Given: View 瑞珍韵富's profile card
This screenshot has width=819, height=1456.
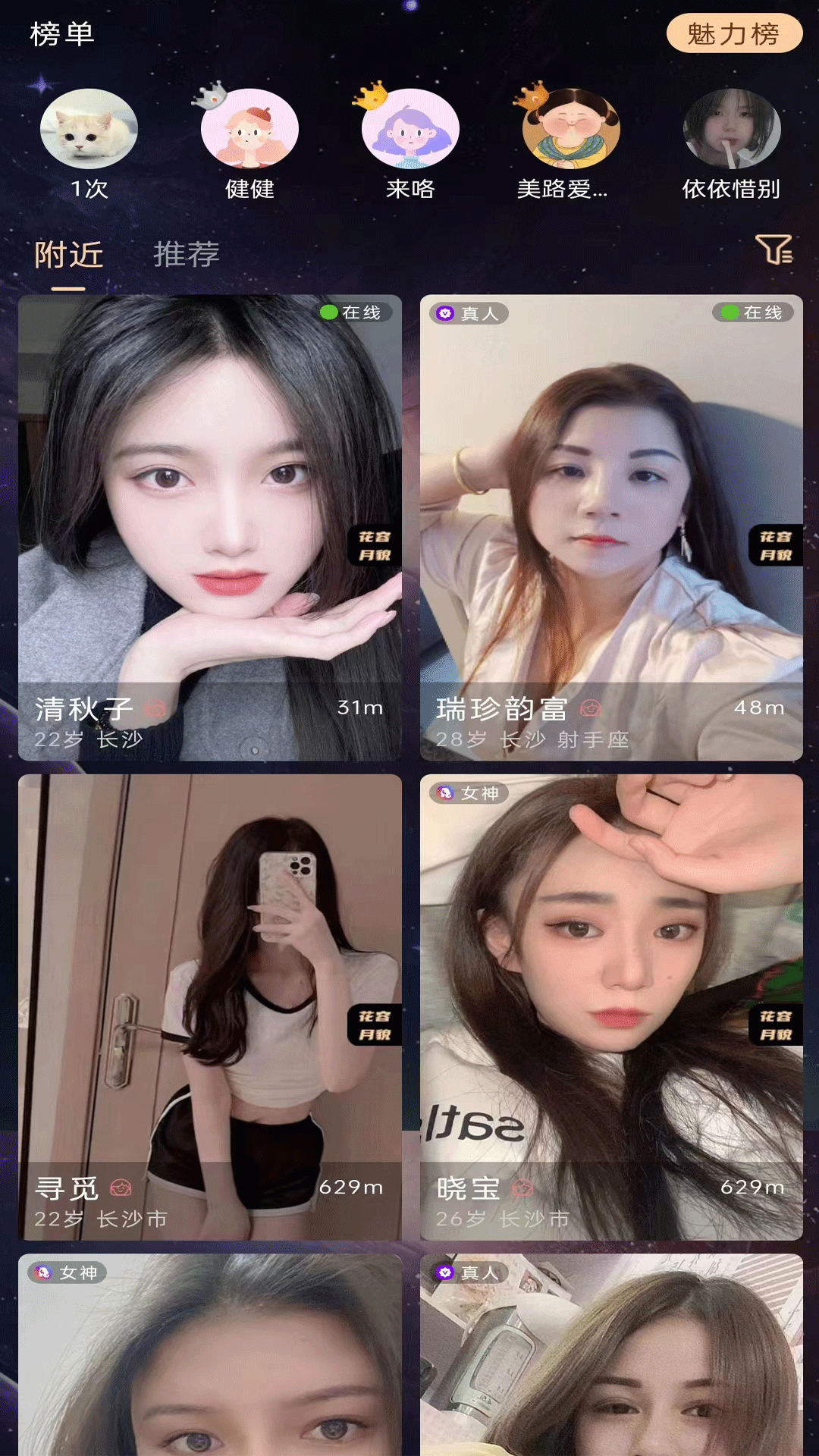Looking at the screenshot, I should [611, 527].
